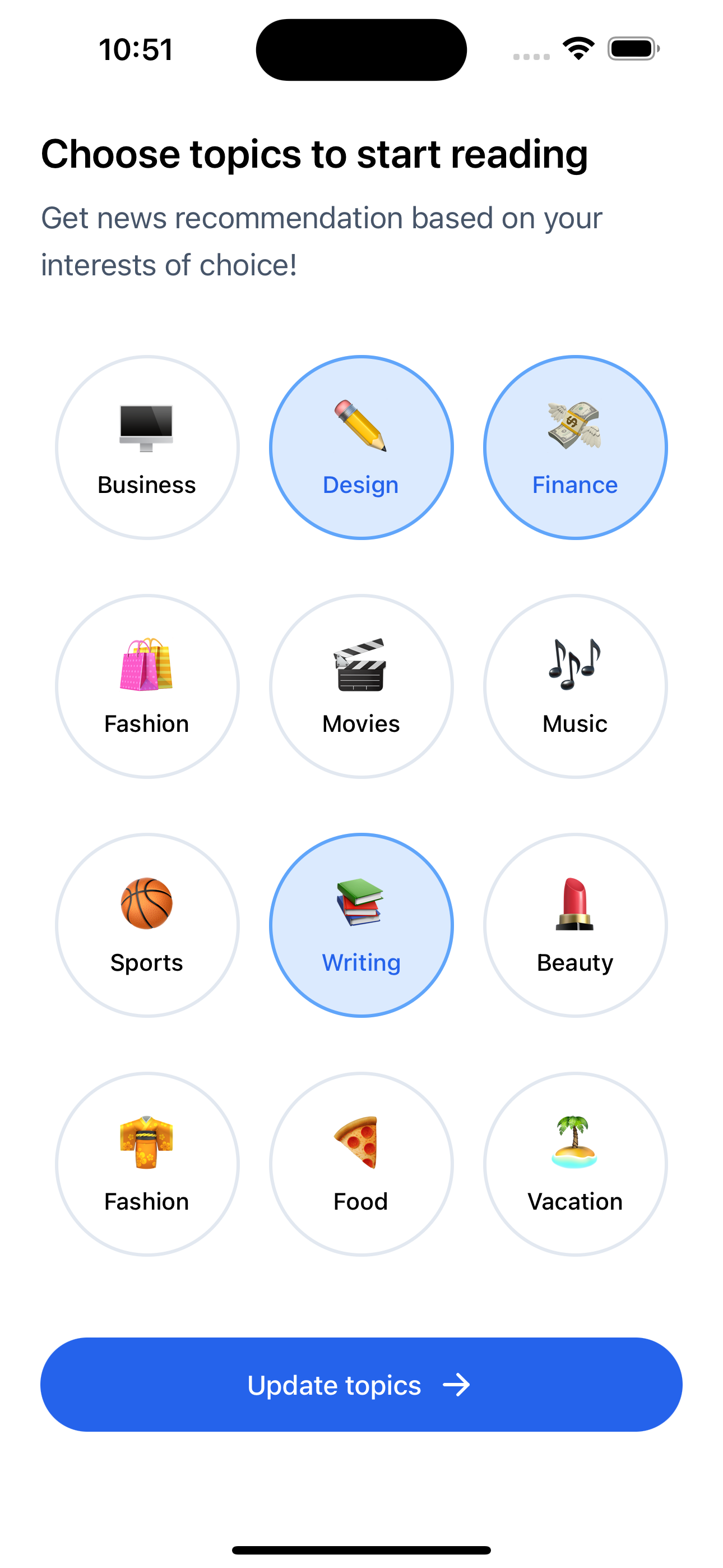Deselect the Finance topic
This screenshot has width=723, height=1568.
(574, 448)
